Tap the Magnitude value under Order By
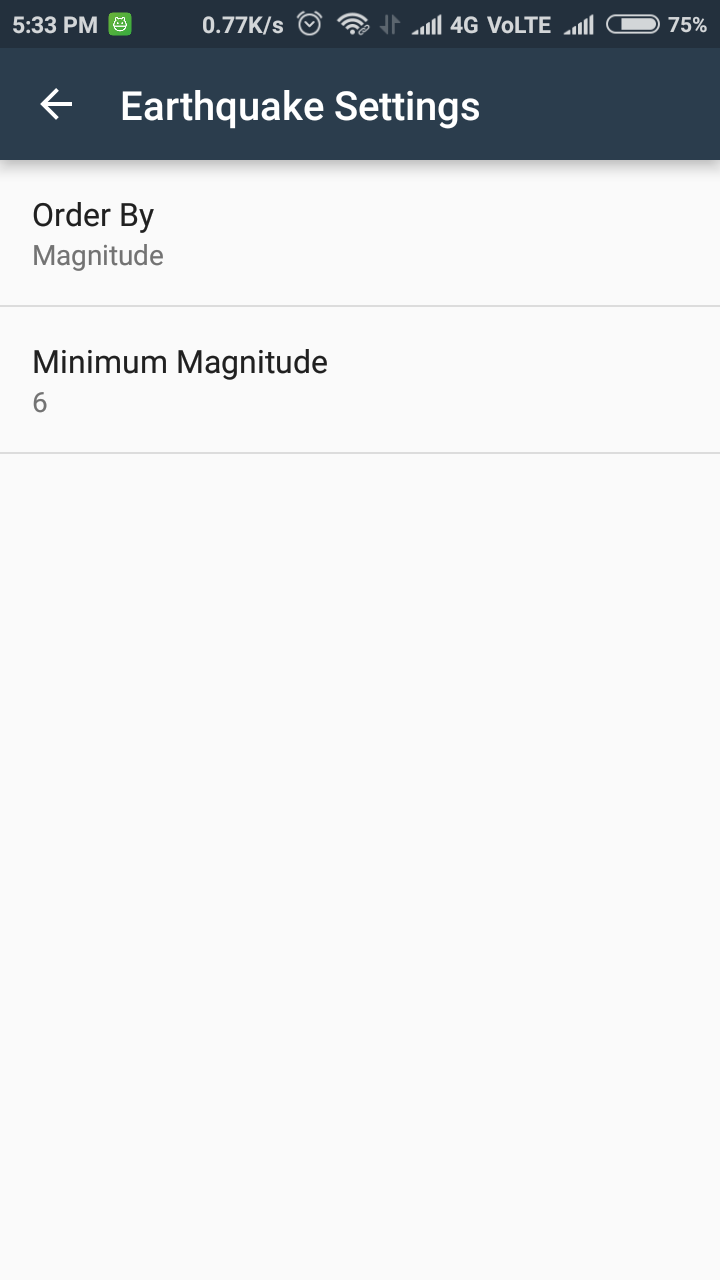 point(97,255)
